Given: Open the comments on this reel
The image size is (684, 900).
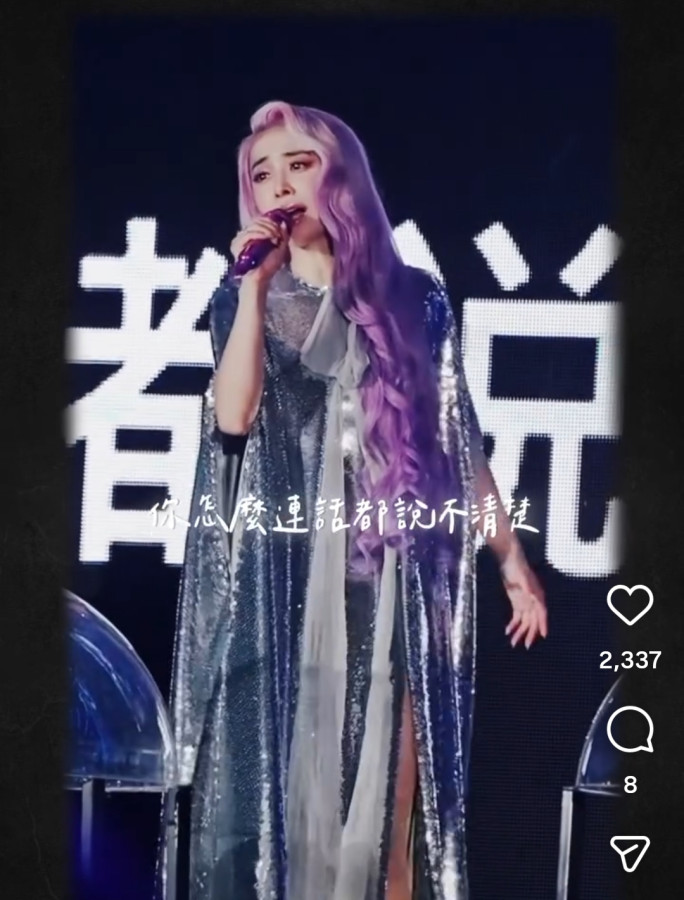Looking at the screenshot, I should pos(630,730).
